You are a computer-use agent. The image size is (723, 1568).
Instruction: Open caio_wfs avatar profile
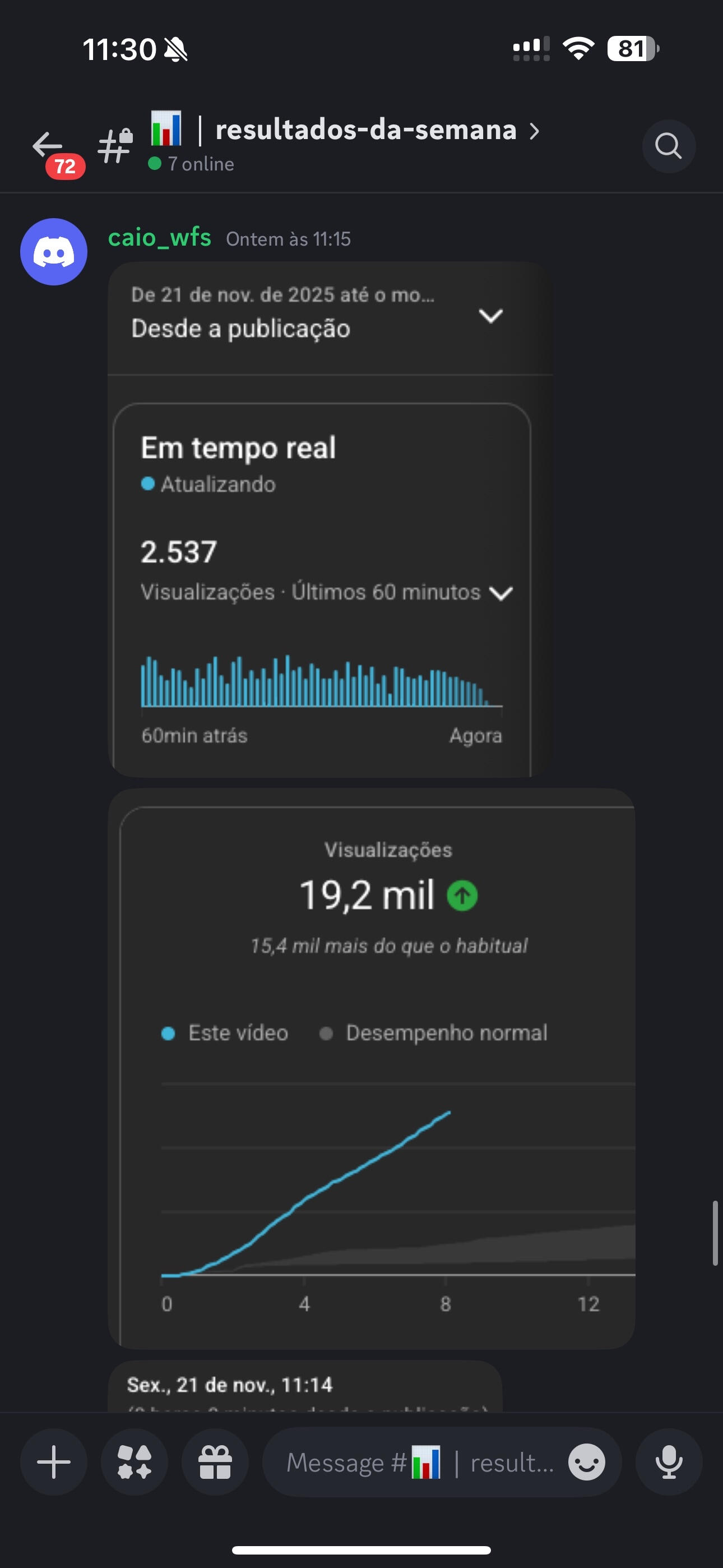click(54, 251)
